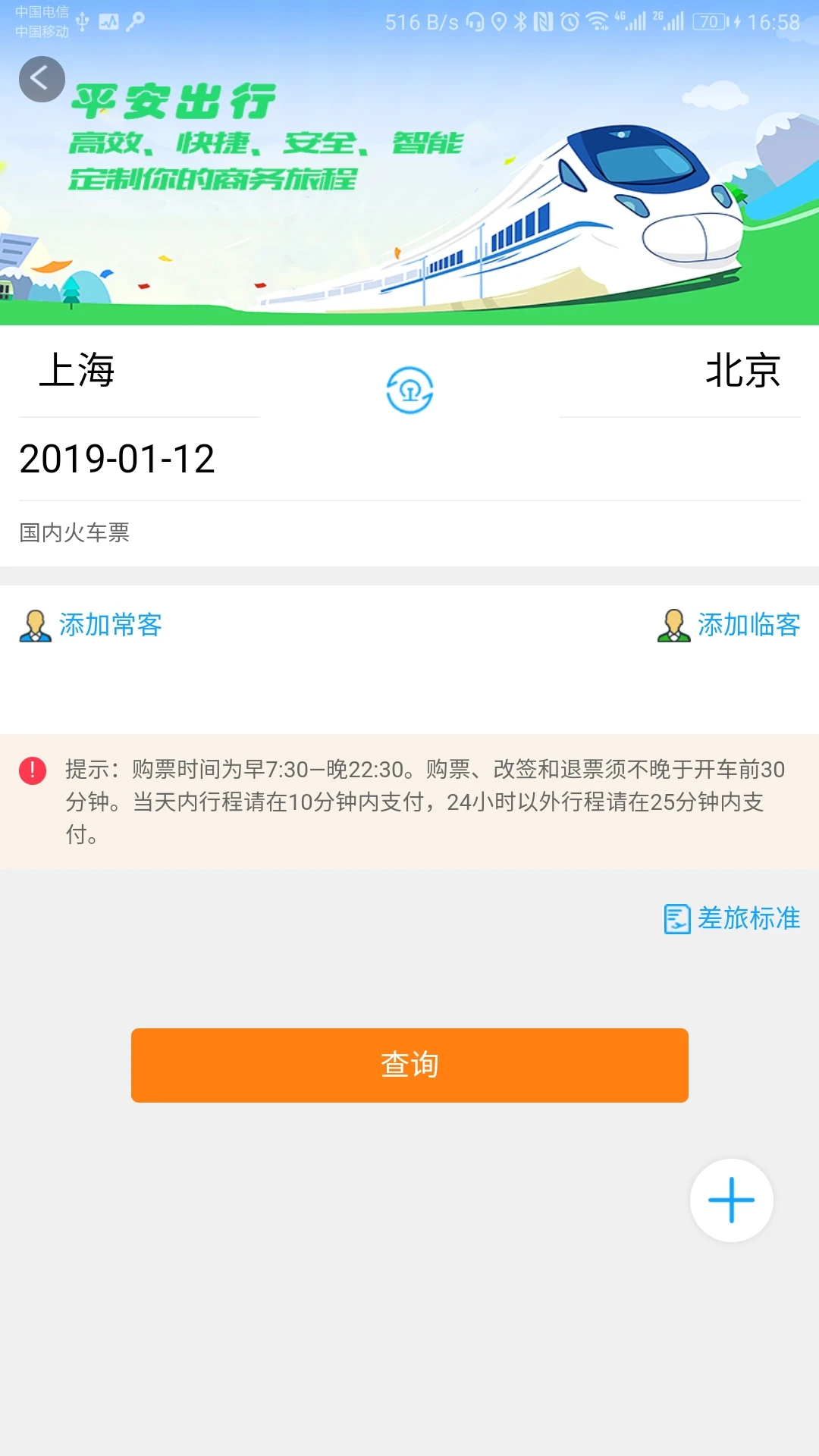Tap the battery level indicator in status bar
The width and height of the screenshot is (819, 1456).
(708, 21)
